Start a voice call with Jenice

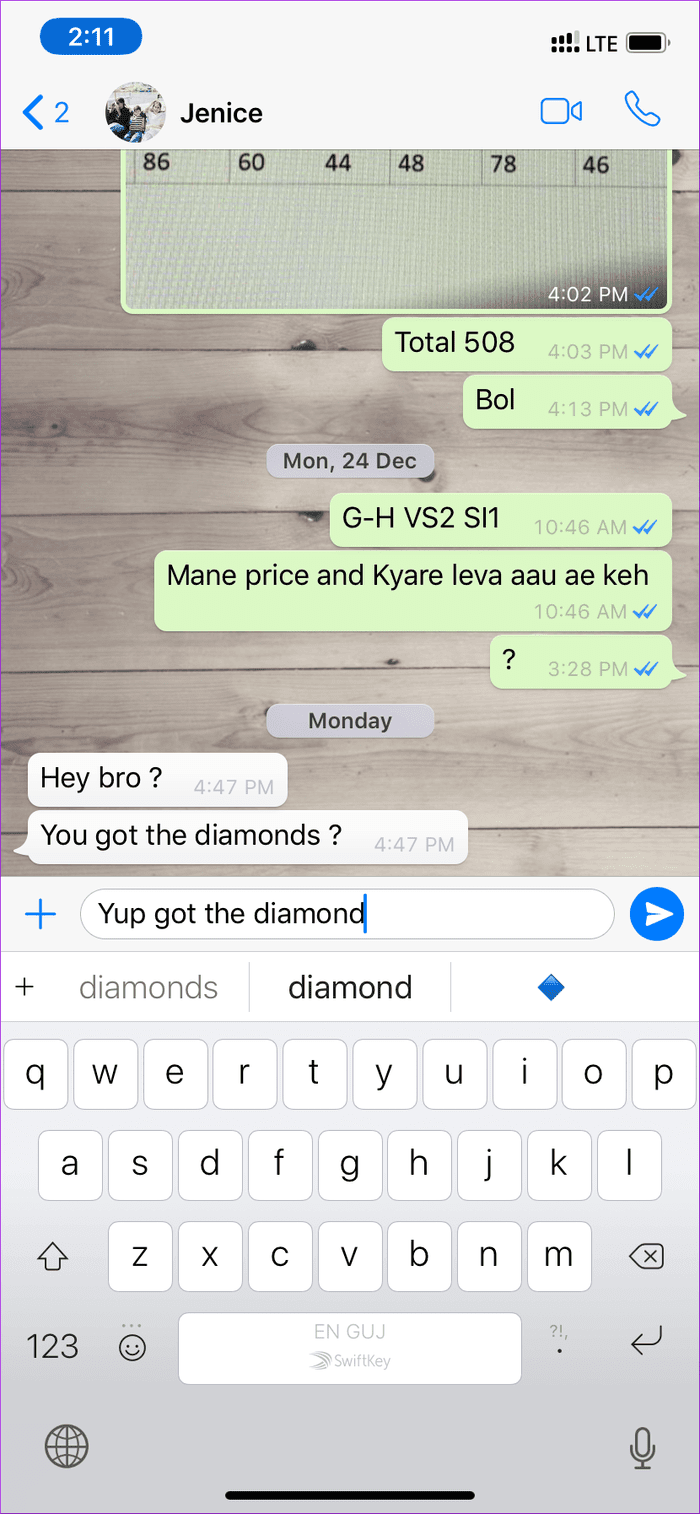[x=642, y=110]
